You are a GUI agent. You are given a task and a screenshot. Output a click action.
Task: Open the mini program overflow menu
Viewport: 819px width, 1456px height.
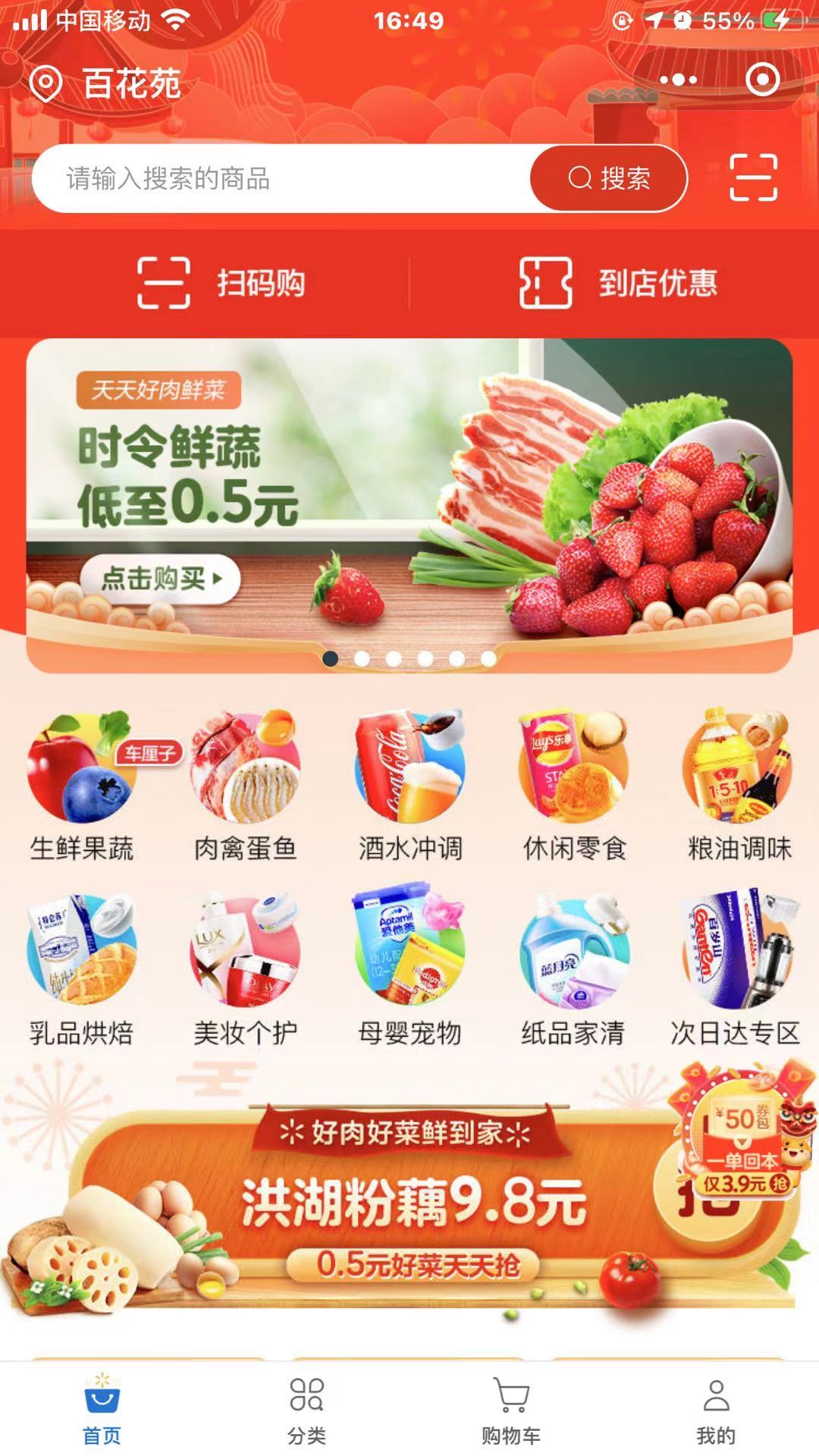tap(677, 80)
